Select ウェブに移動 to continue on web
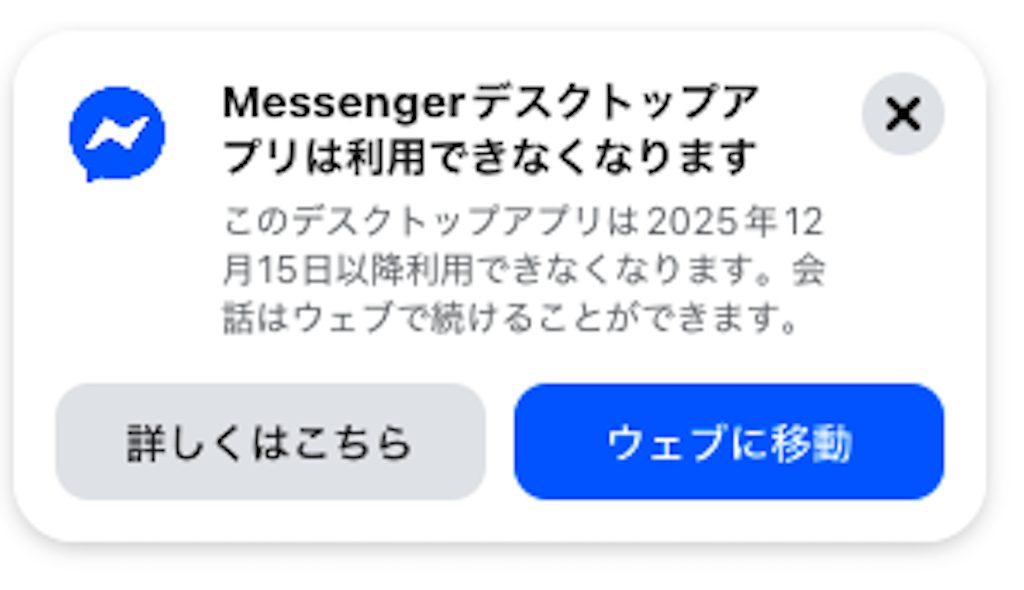 (x=729, y=442)
